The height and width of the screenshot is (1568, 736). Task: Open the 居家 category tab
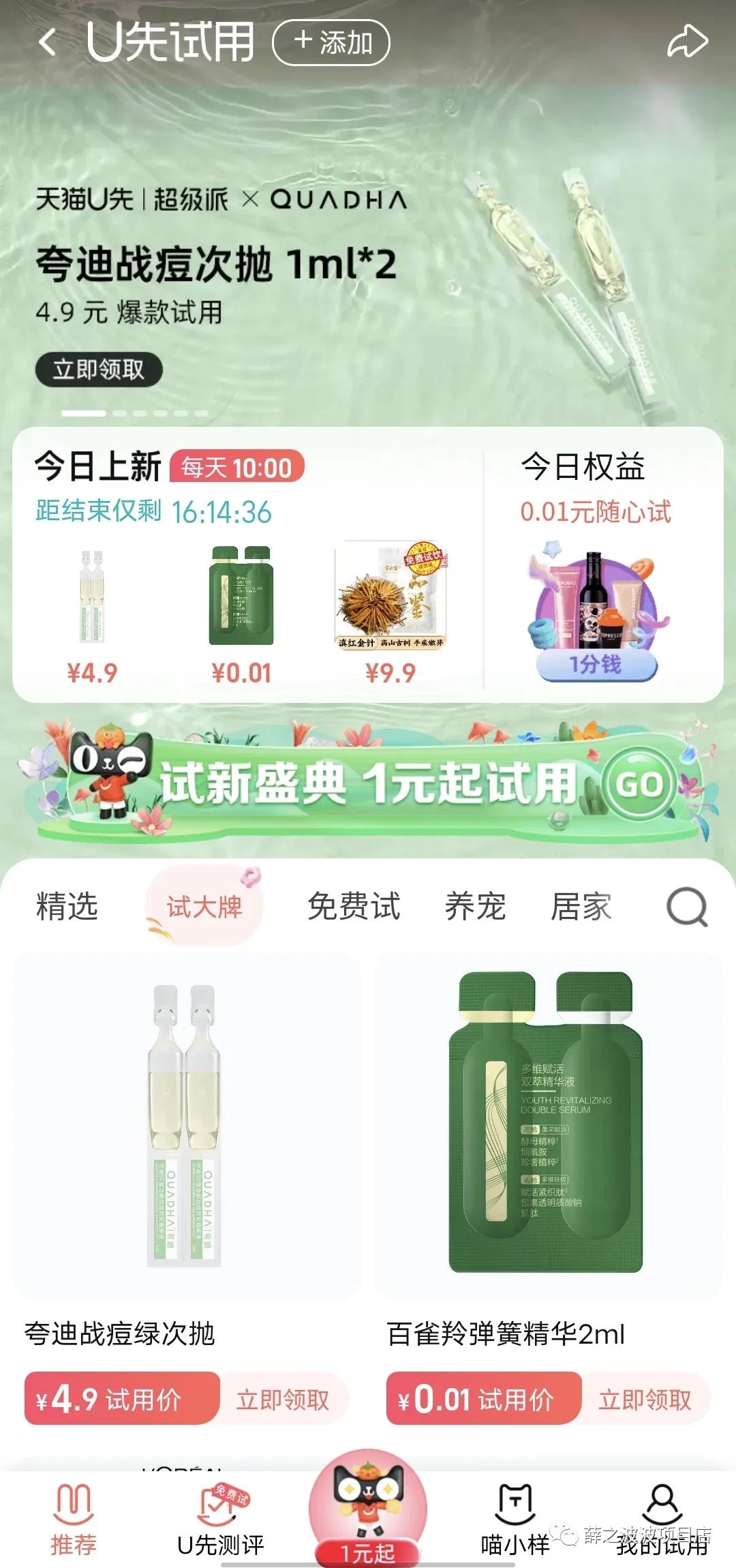(x=581, y=907)
